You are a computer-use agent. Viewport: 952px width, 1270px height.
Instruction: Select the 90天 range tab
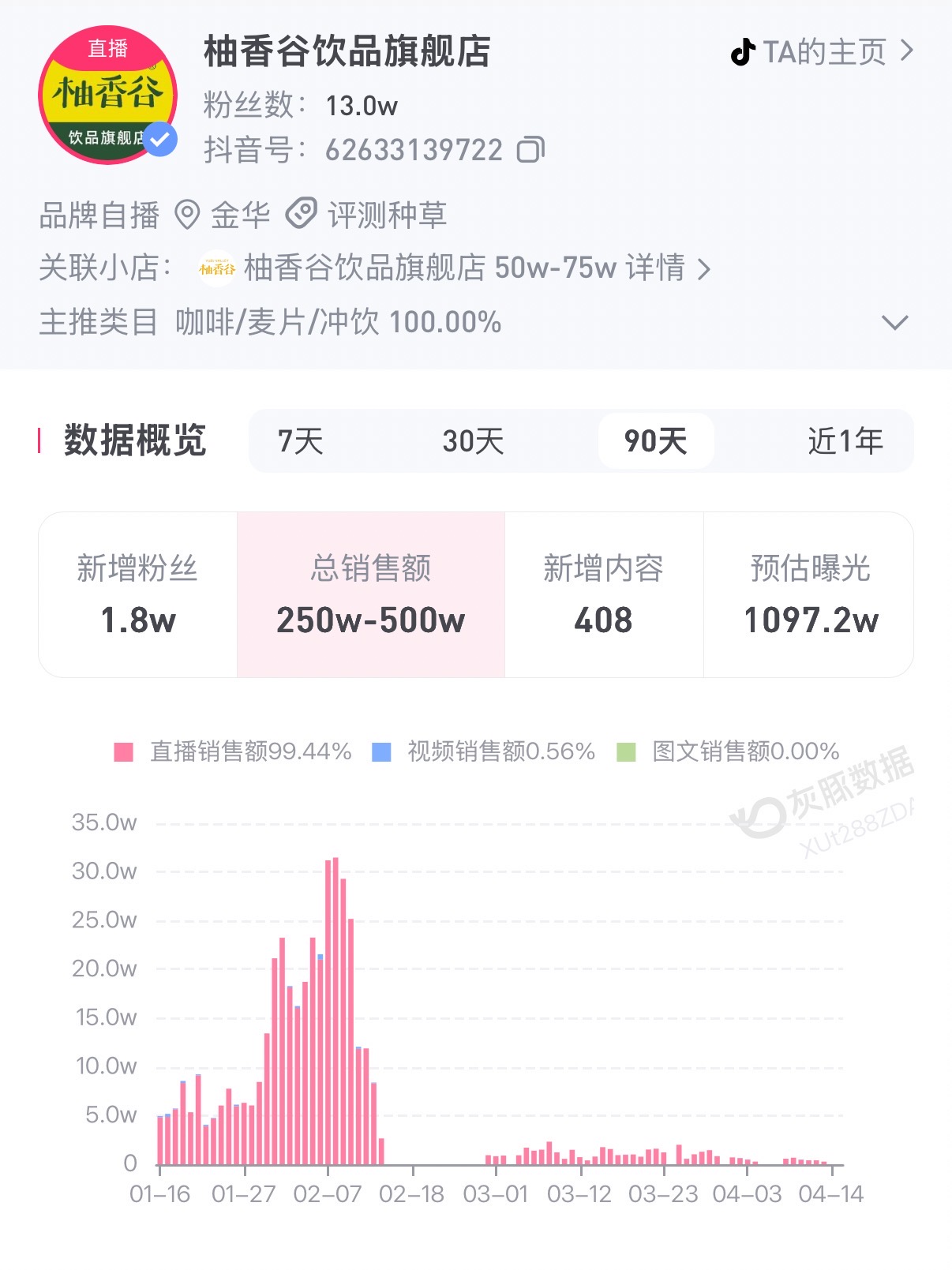point(655,441)
